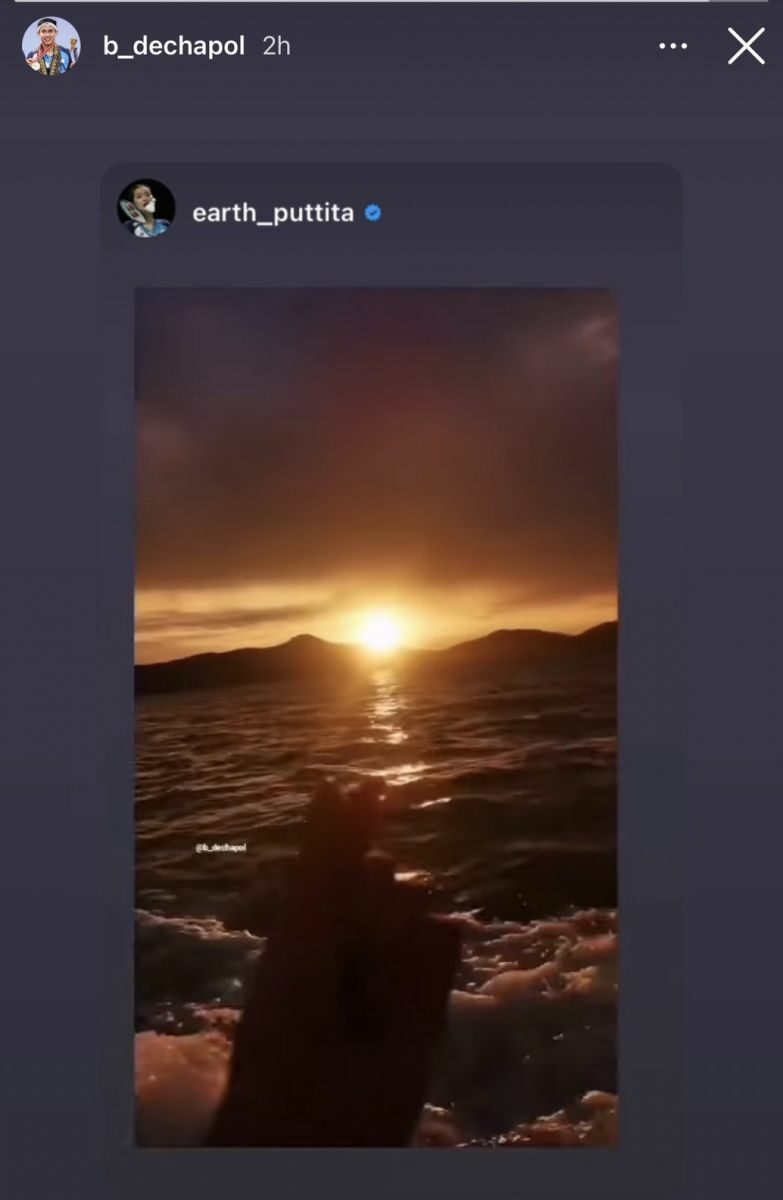Tap the @b_dechapol mention tag

(x=221, y=847)
